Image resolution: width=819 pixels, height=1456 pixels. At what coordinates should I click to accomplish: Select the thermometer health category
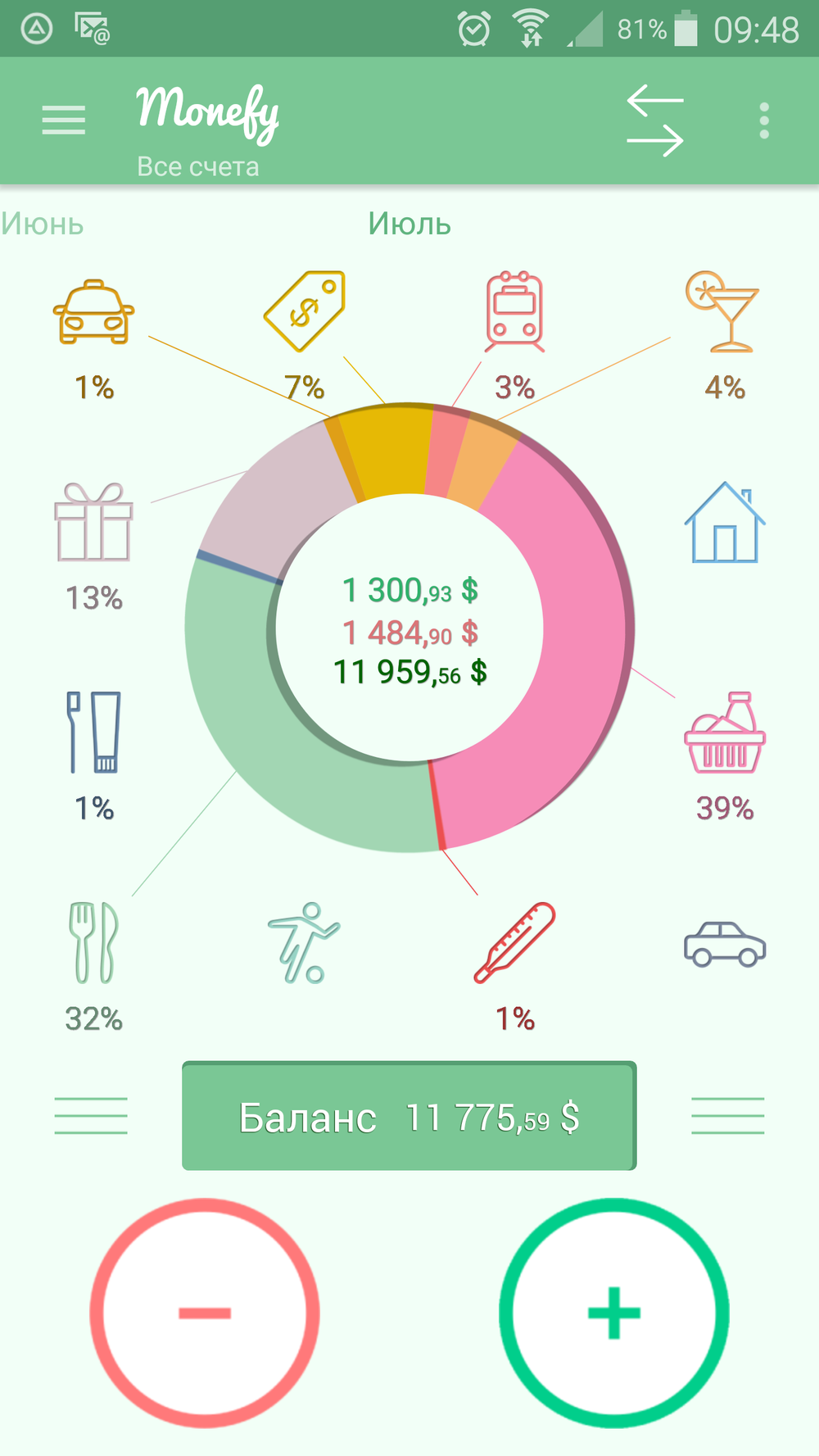click(514, 943)
